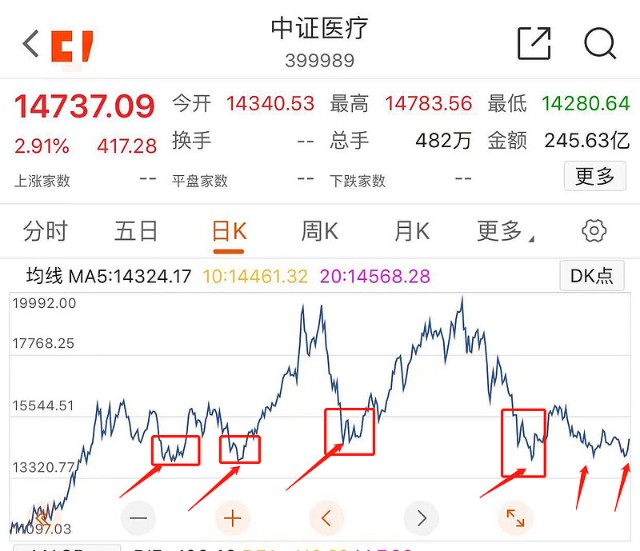Switch to the 分时 tab

coord(45,231)
